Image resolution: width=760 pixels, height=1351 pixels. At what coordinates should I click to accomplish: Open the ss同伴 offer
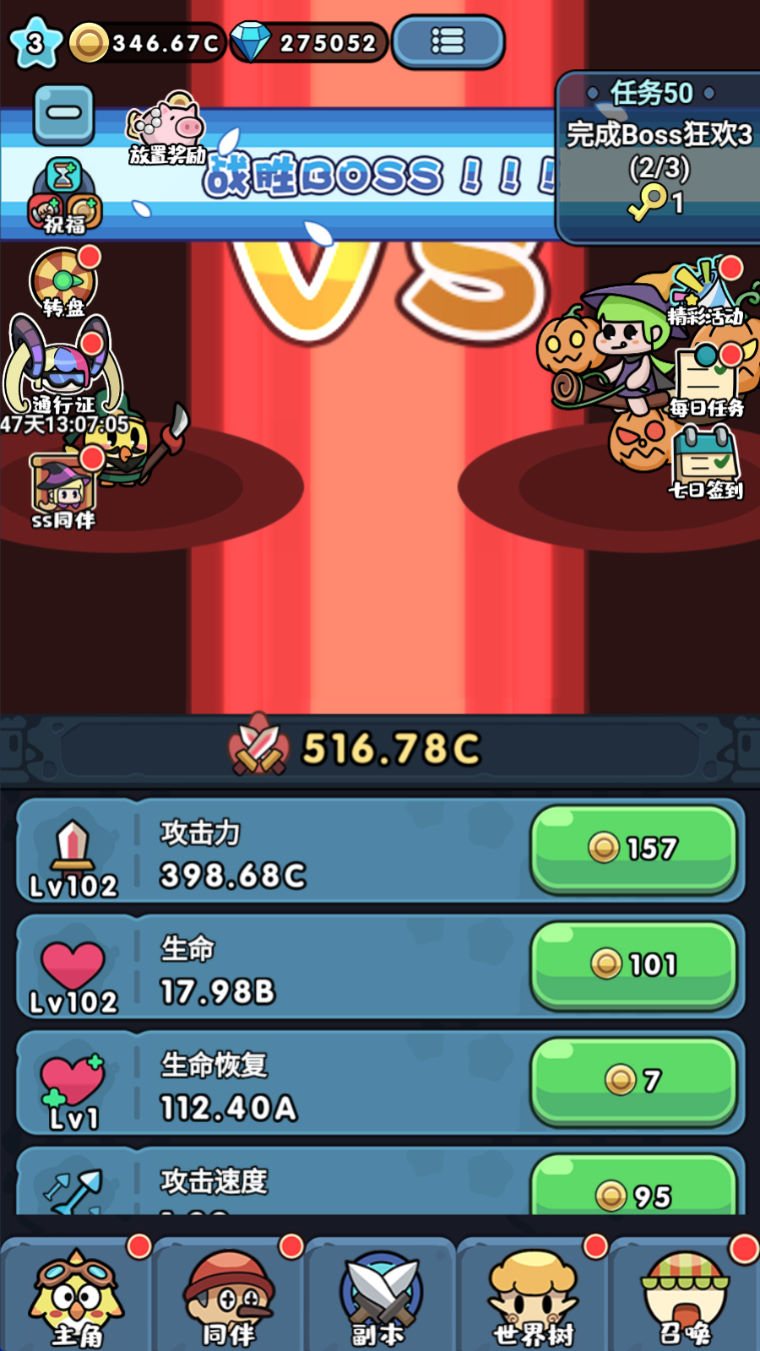pyautogui.click(x=62, y=487)
